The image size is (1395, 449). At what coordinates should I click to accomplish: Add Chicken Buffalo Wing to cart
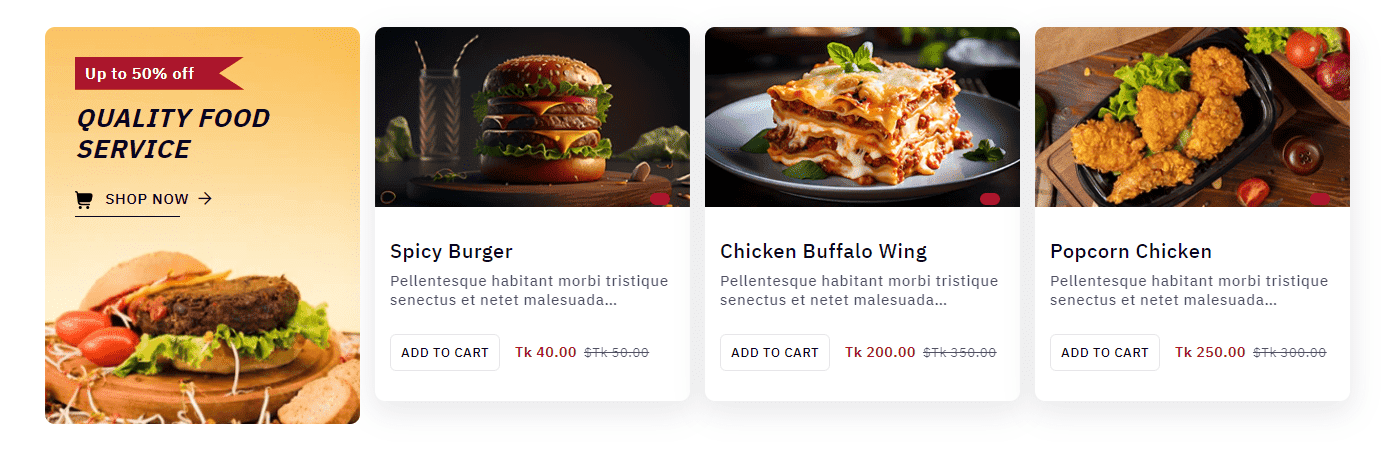pyautogui.click(x=774, y=352)
